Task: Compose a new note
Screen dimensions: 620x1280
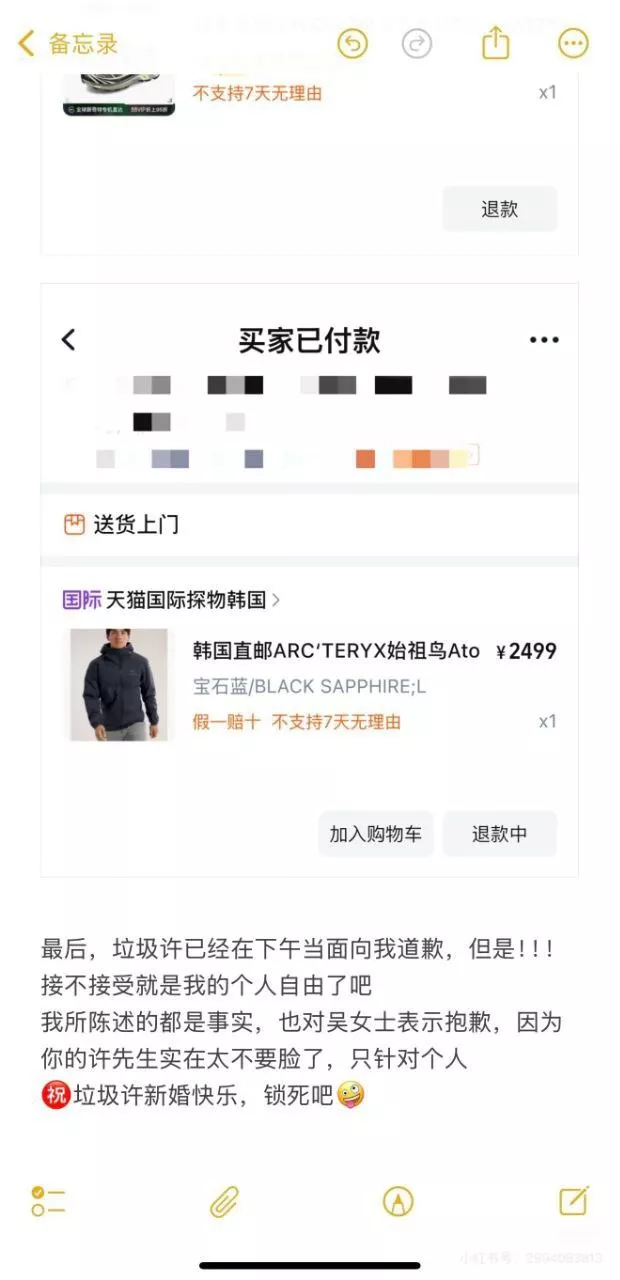Action: 573,1200
